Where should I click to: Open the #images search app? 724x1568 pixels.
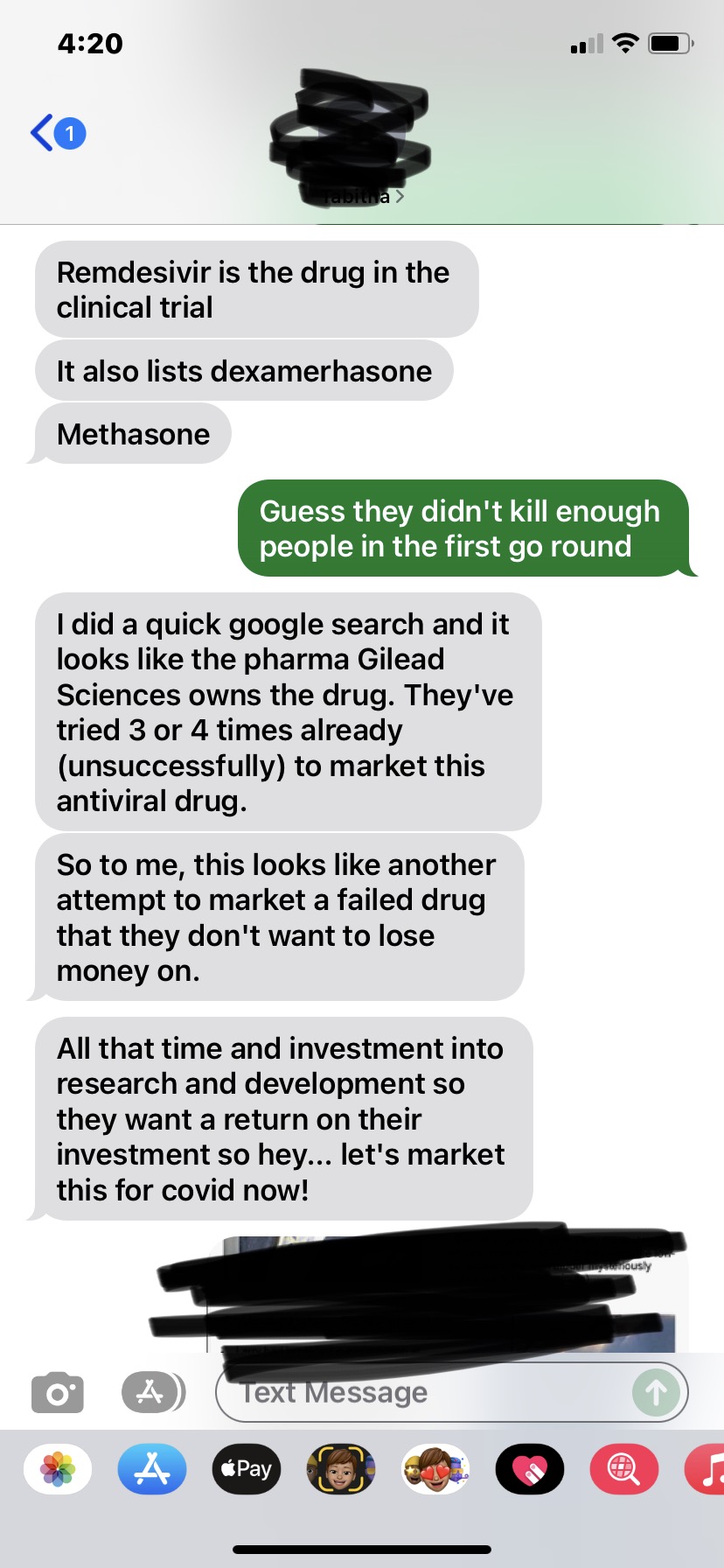(623, 1469)
